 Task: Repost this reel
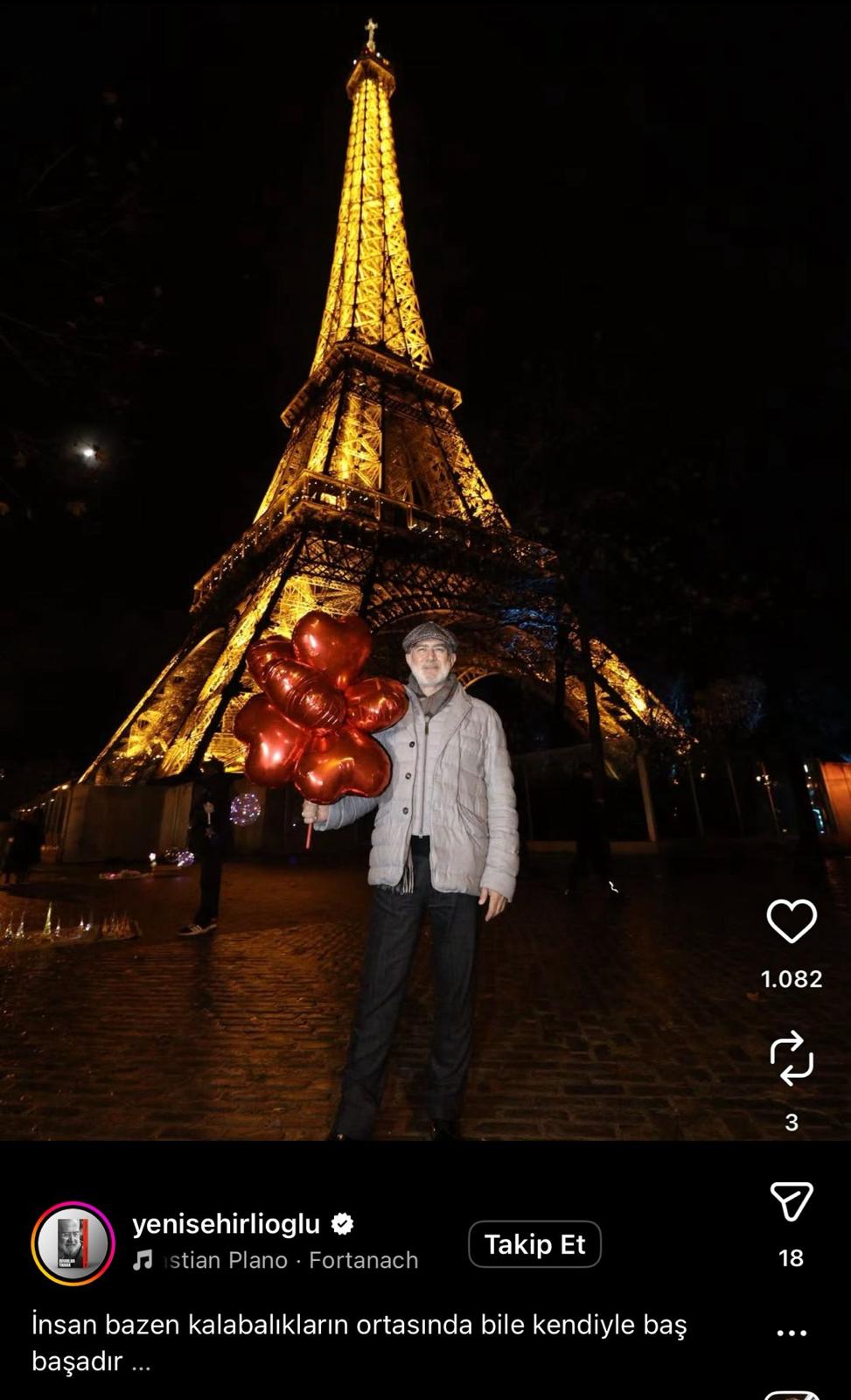tap(792, 1058)
